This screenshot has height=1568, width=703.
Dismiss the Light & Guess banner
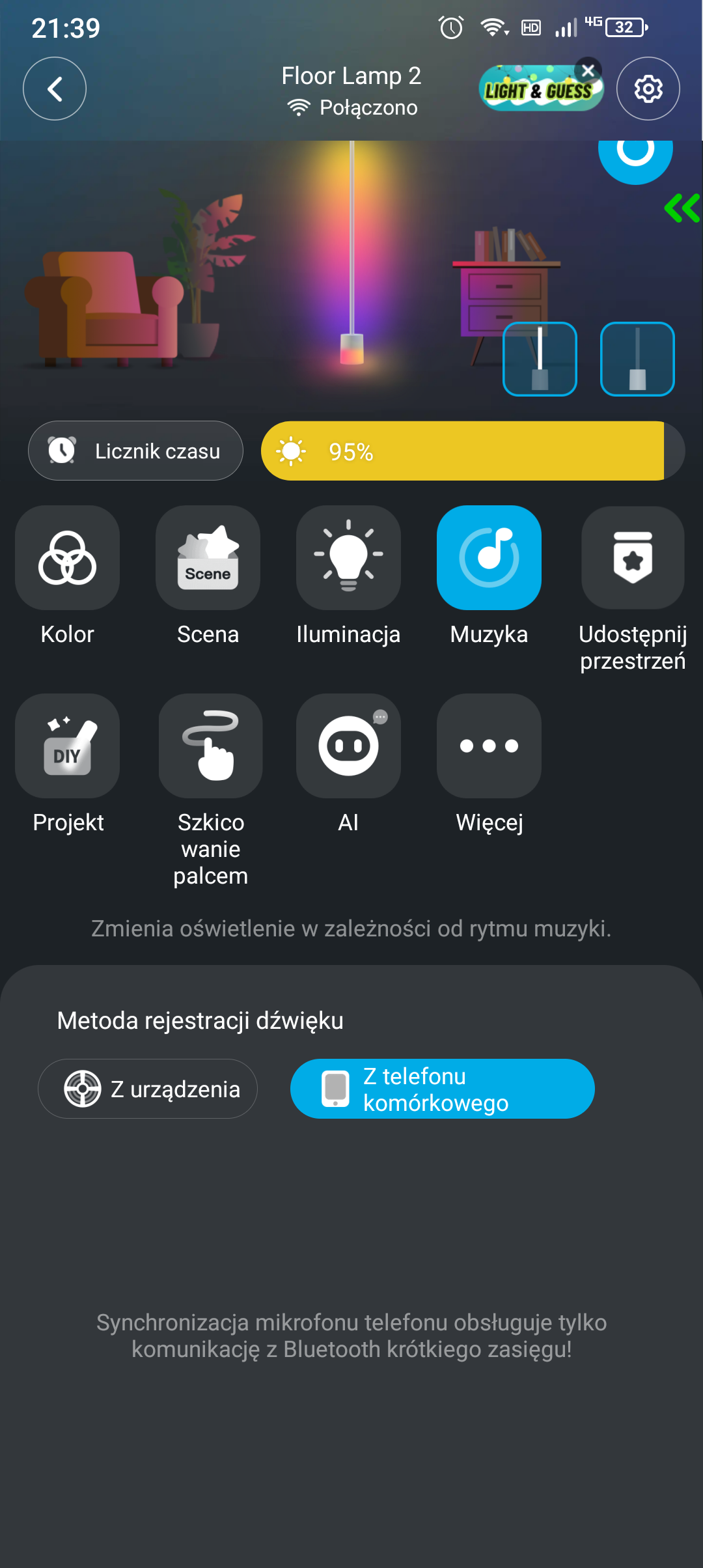588,70
